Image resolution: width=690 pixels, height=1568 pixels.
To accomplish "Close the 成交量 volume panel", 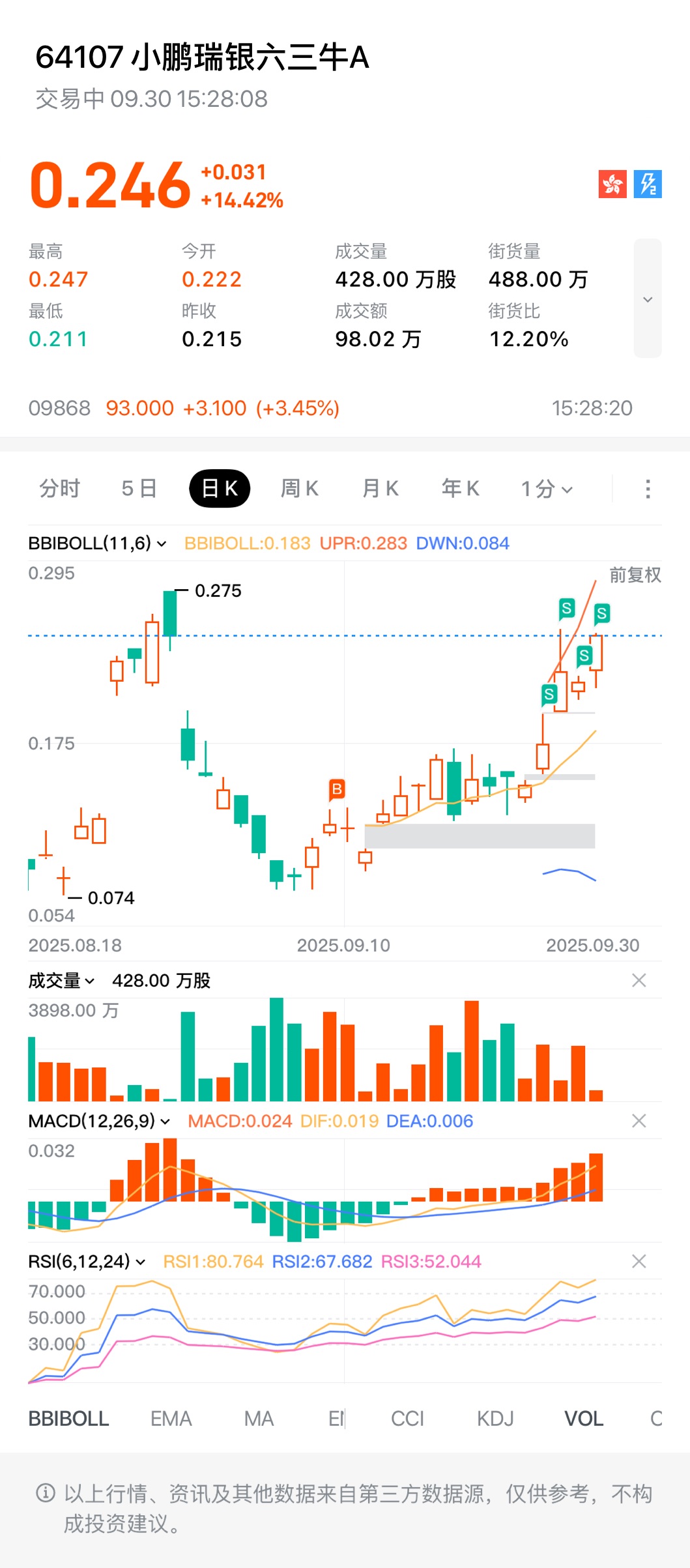I will (x=639, y=981).
